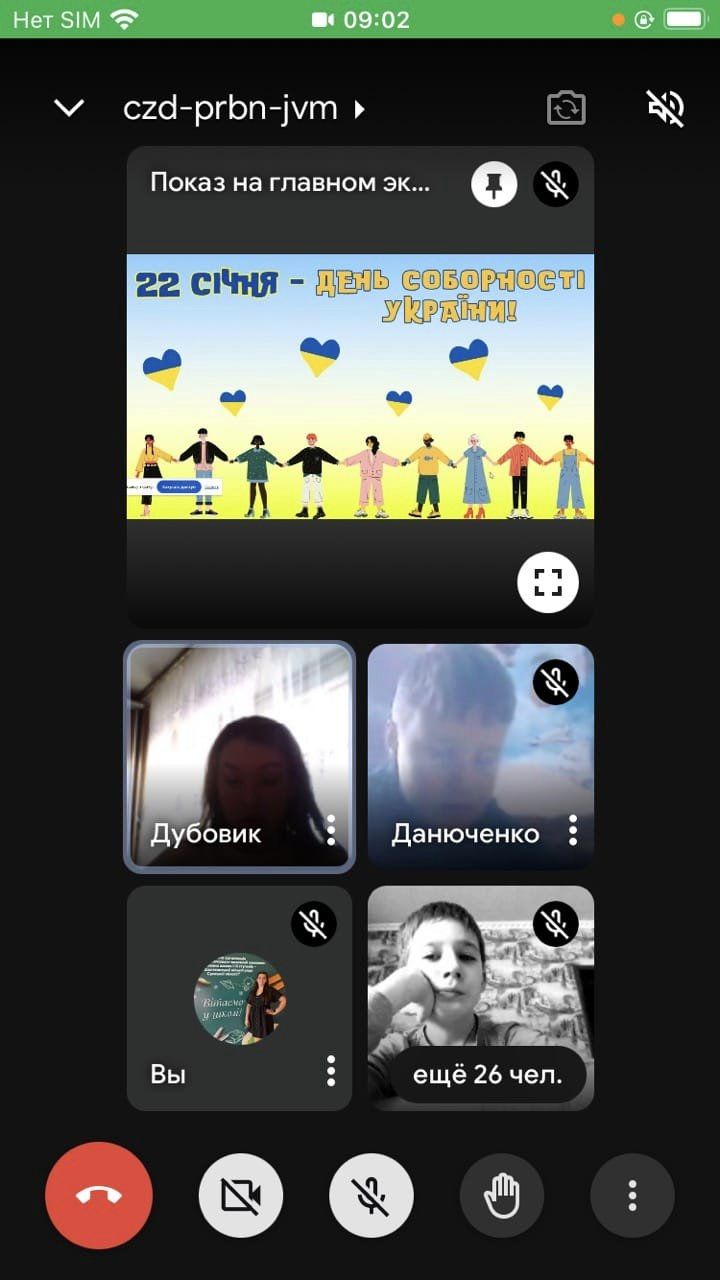
Task: Turn your camera on
Action: pos(241,1195)
